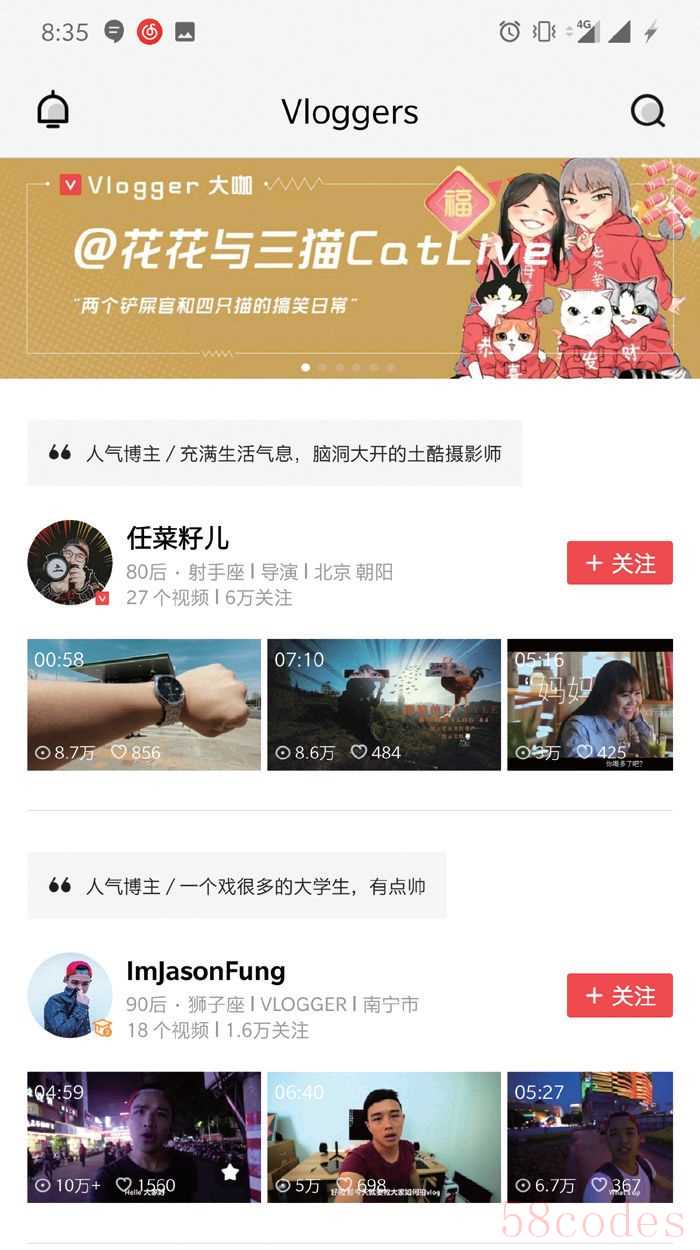This screenshot has height=1250, width=700.
Task: Play the 04:59 video by ImJasonFung
Action: click(144, 1137)
